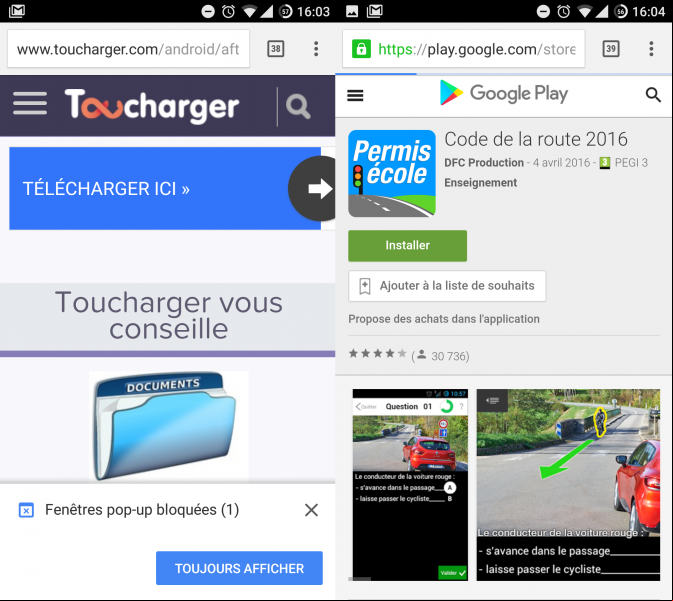
Task: Open the Enseignement category
Action: pyautogui.click(x=481, y=183)
